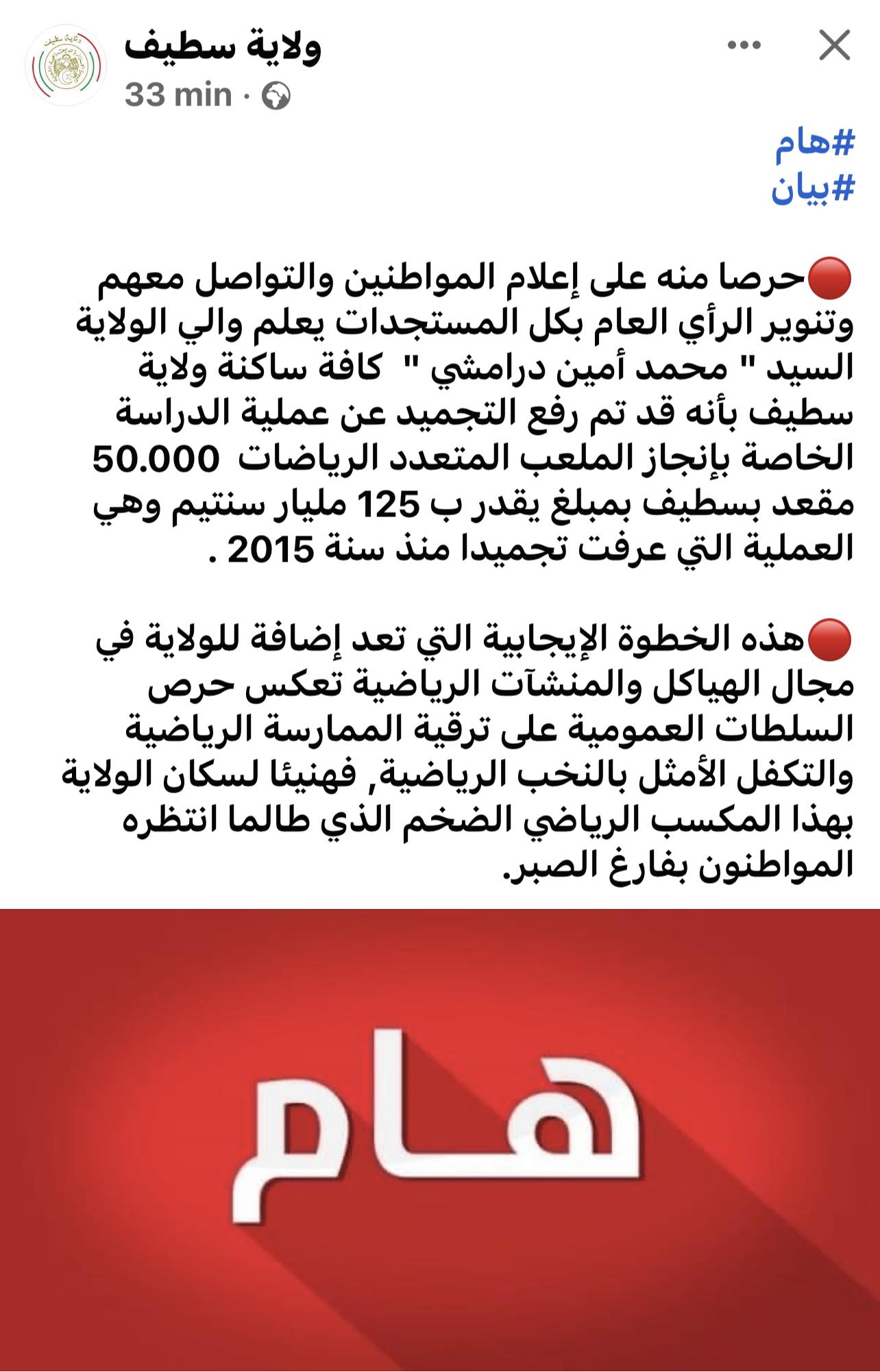Open the #هام hashtag
Screen dimensions: 880x1372
[814, 145]
